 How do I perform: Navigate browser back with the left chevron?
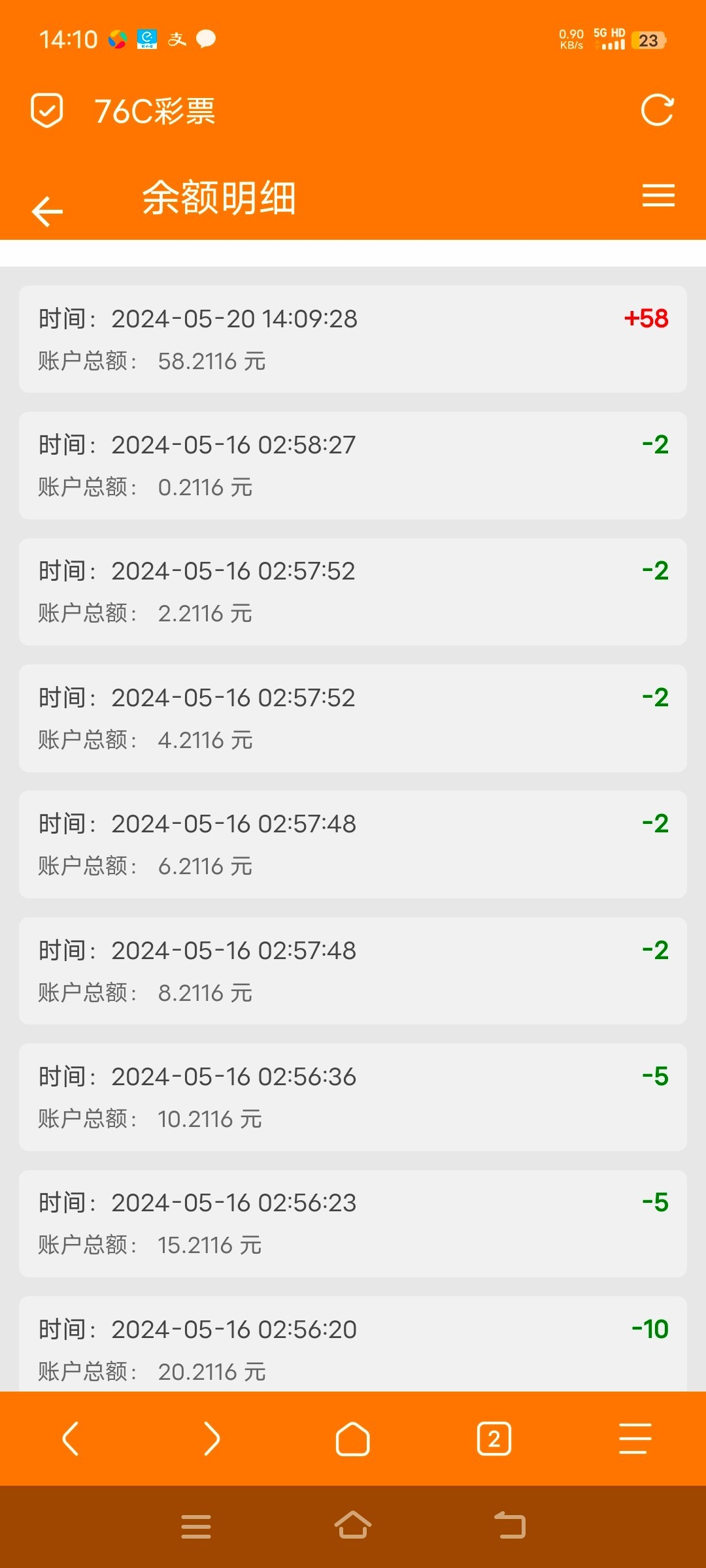point(71,1438)
